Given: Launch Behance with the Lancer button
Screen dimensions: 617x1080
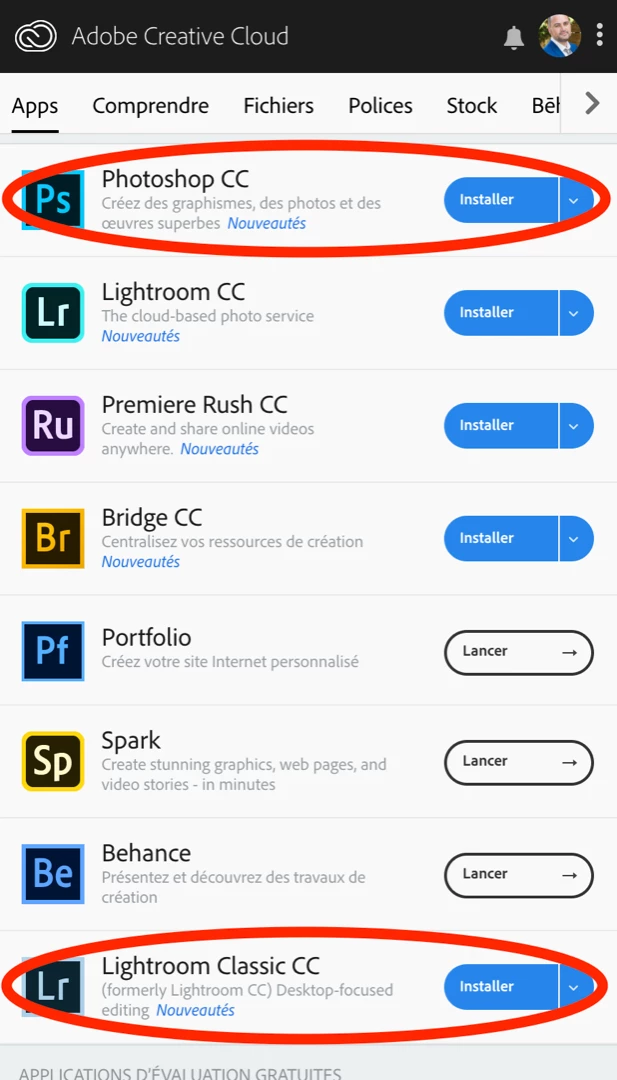Looking at the screenshot, I should (518, 875).
